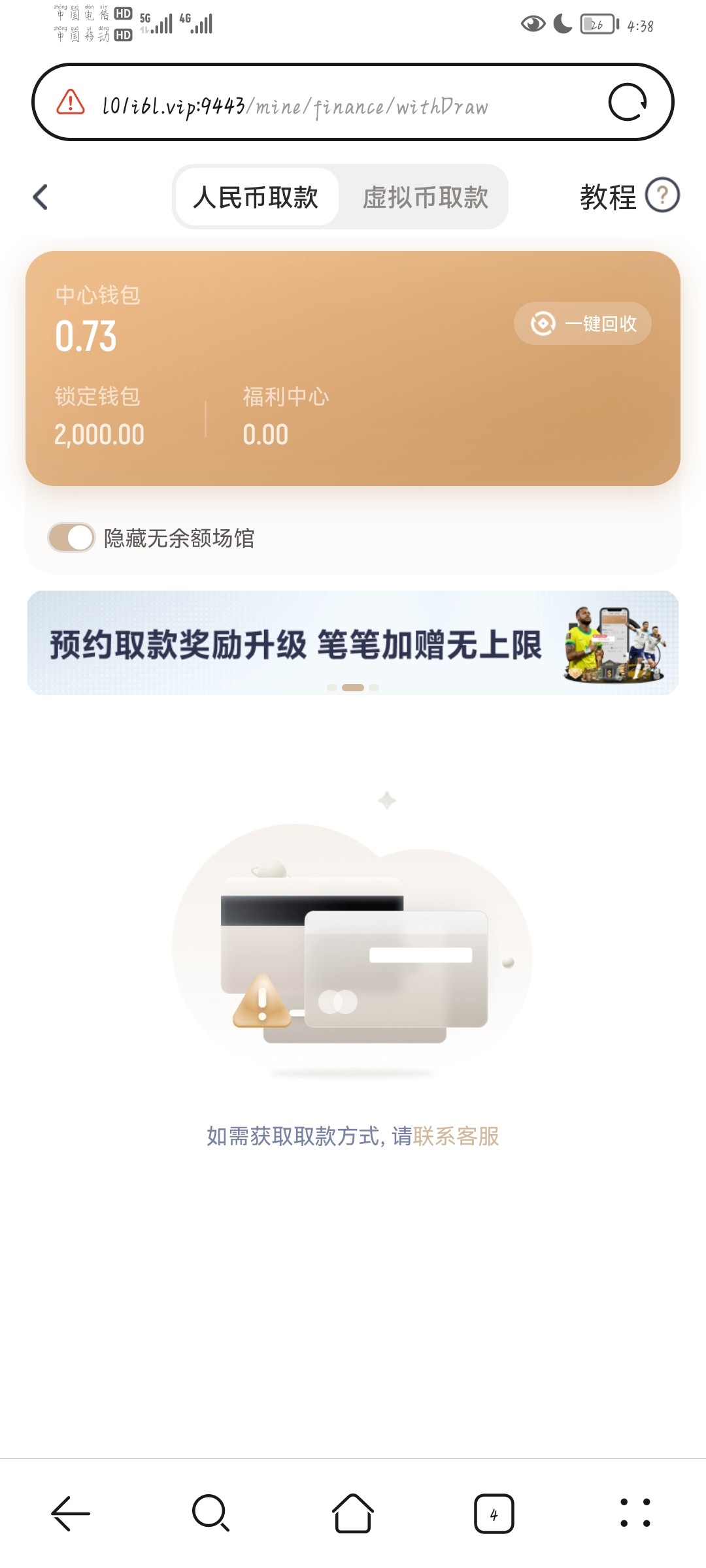Open browser search in the bottom toolbar
Screen dimensions: 706x1568
tap(210, 1512)
